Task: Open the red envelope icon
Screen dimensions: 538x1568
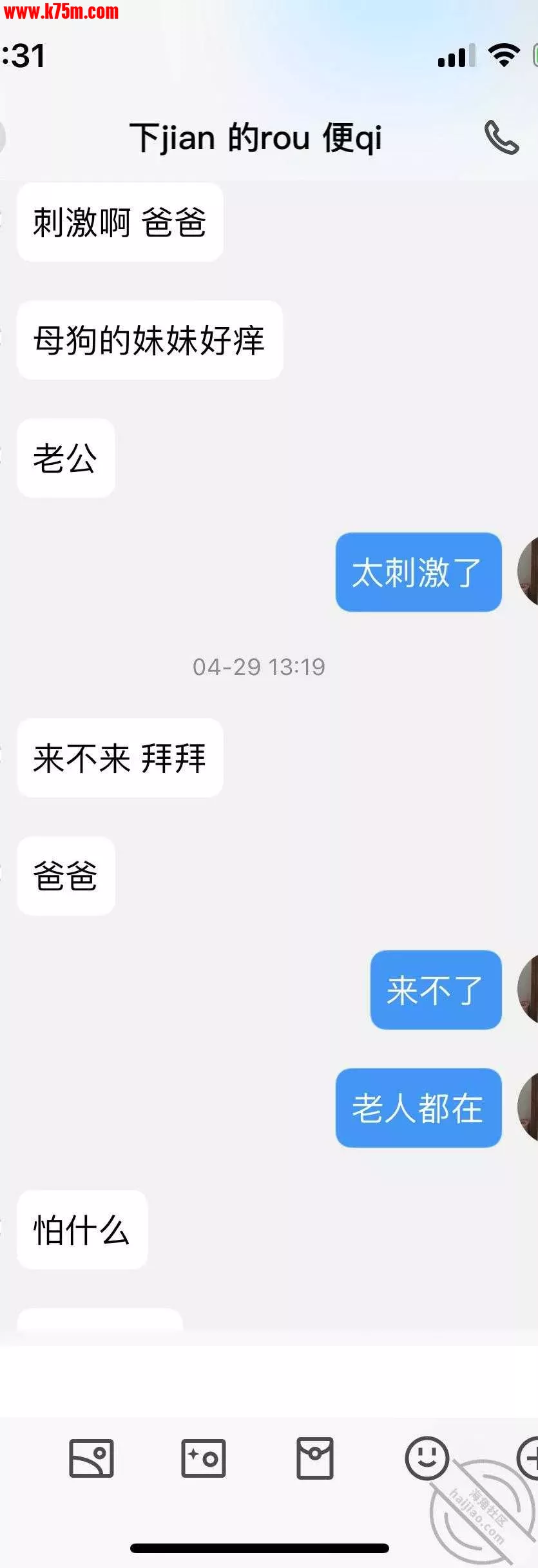Action: pyautogui.click(x=315, y=1458)
